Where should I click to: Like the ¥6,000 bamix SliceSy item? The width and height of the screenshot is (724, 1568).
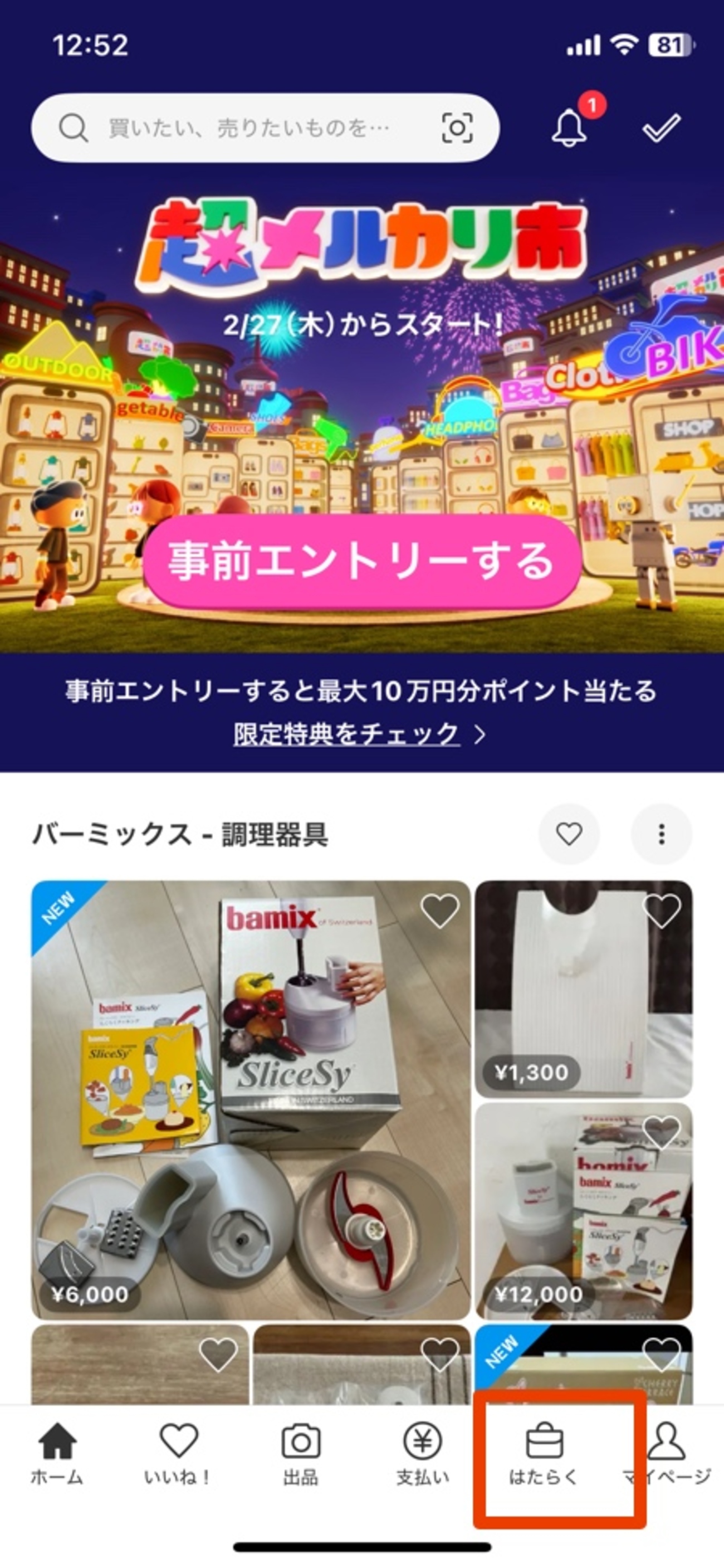coord(440,910)
